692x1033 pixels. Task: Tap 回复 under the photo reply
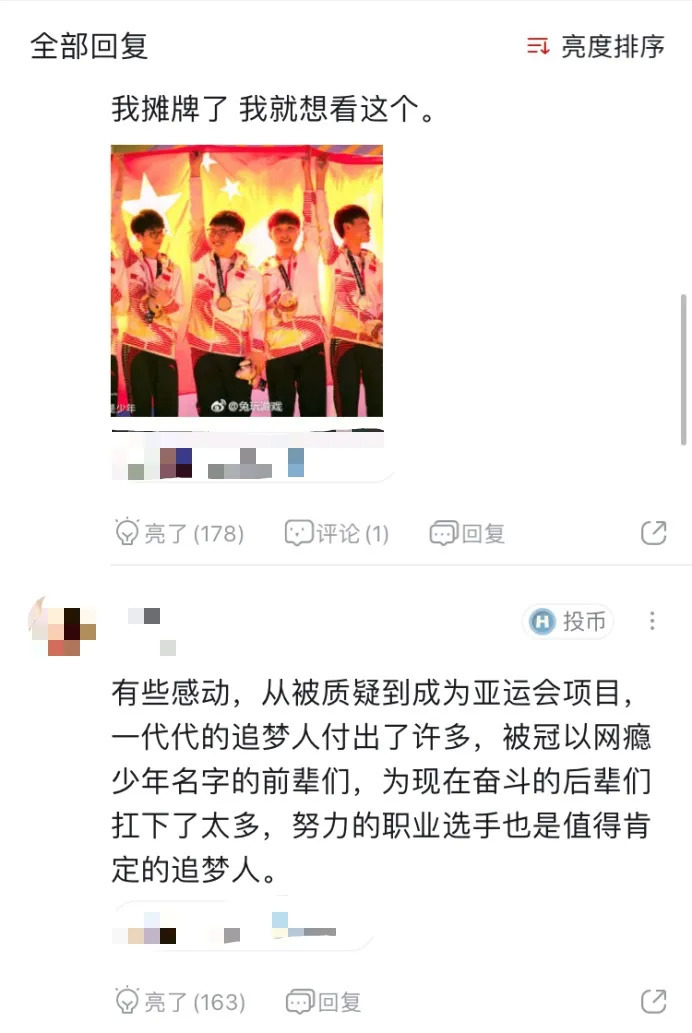(x=467, y=533)
